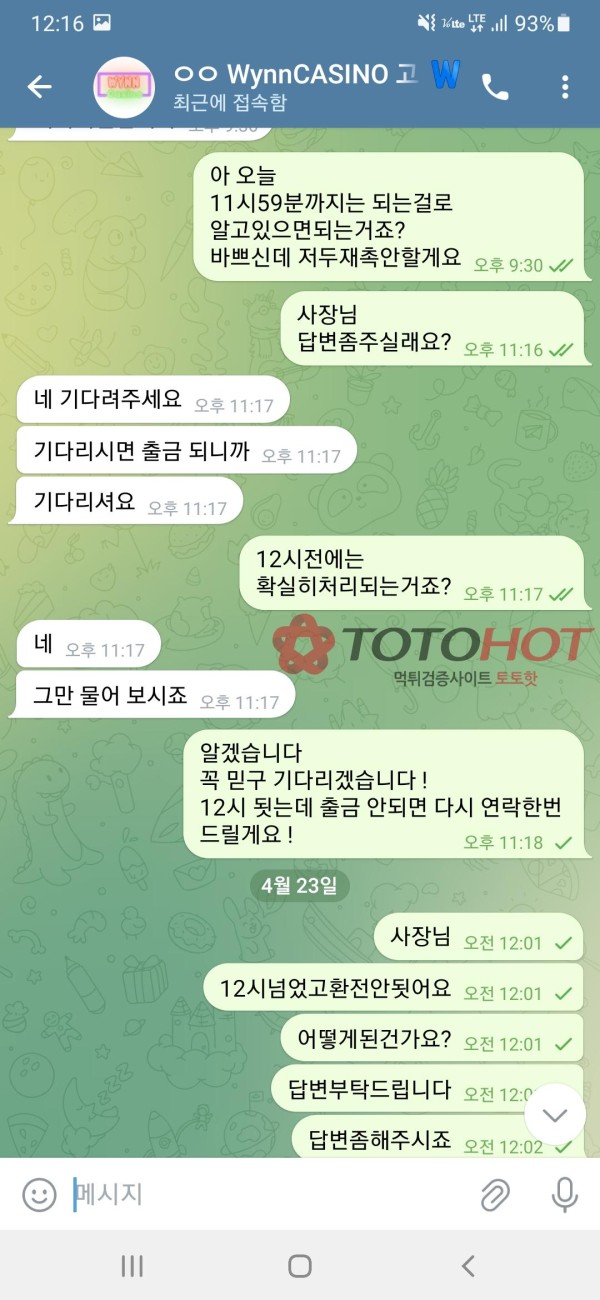Go back to the chat list
The image size is (600, 1300).
pos(39,87)
